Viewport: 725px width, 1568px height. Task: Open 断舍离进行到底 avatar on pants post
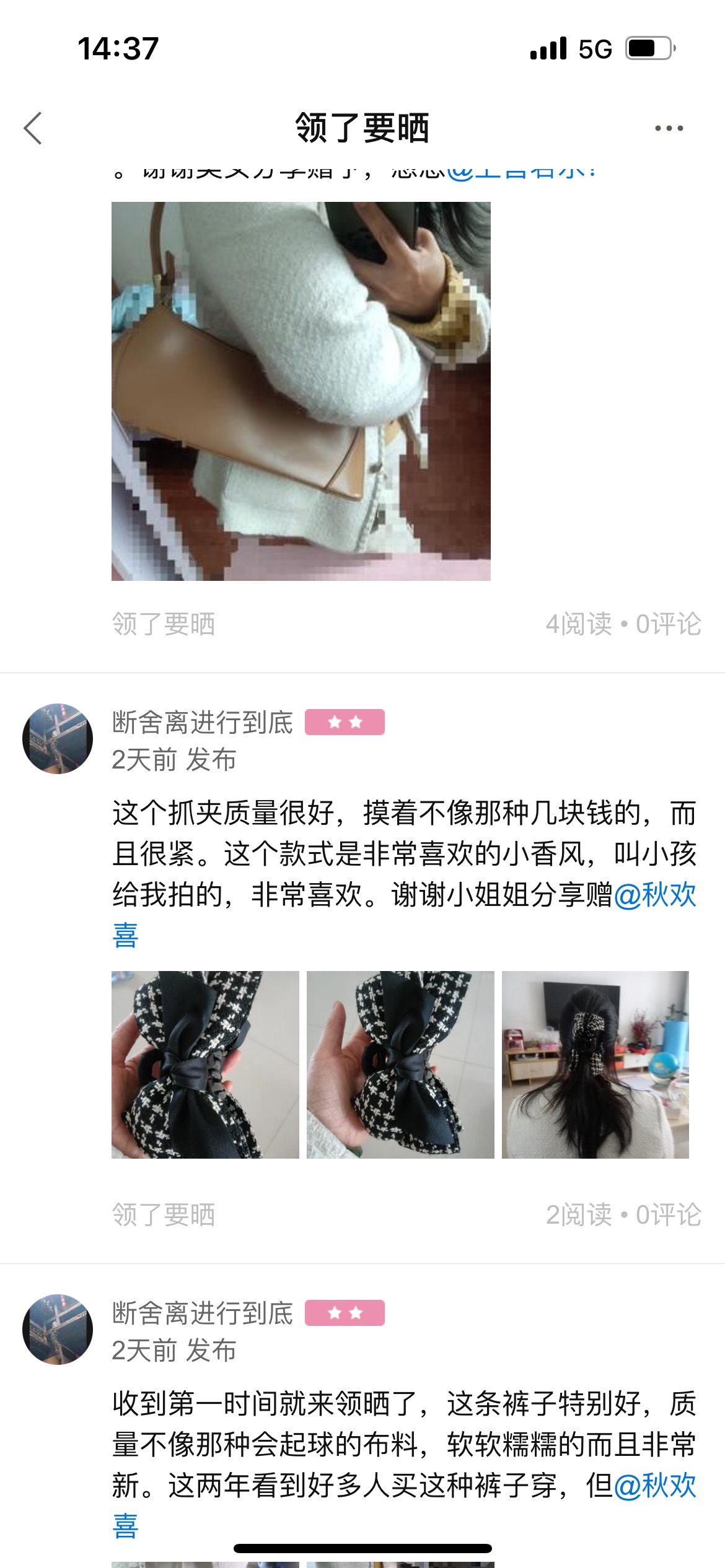[x=58, y=1329]
